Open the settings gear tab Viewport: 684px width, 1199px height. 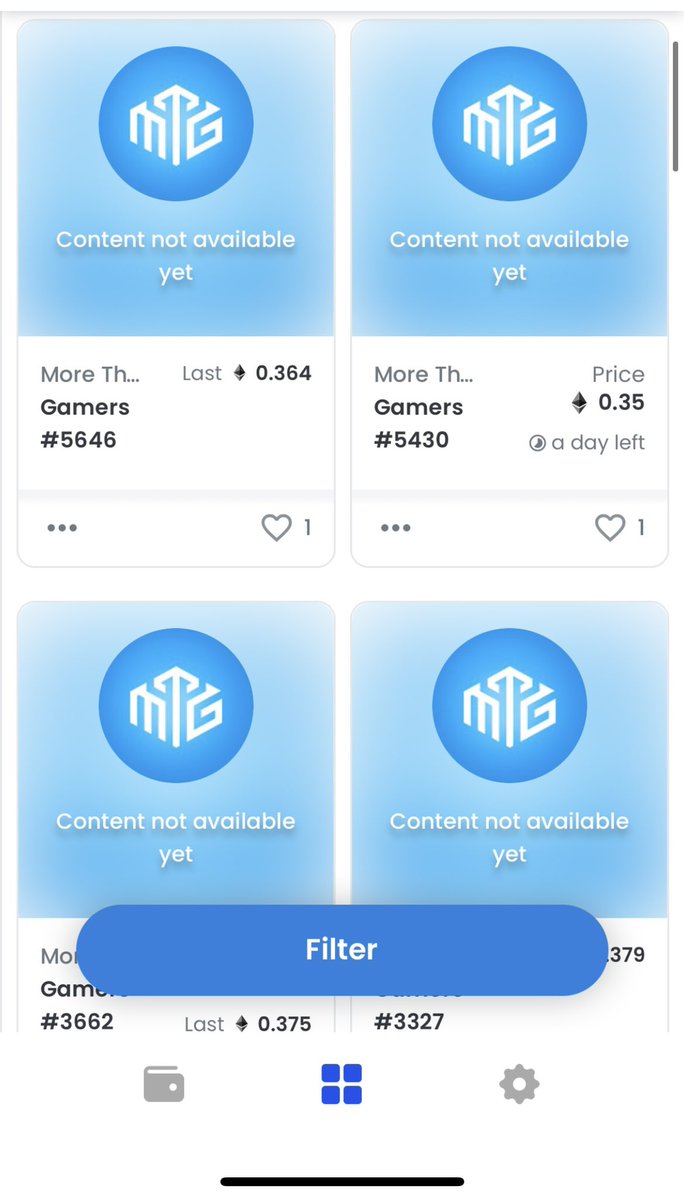(x=519, y=1084)
